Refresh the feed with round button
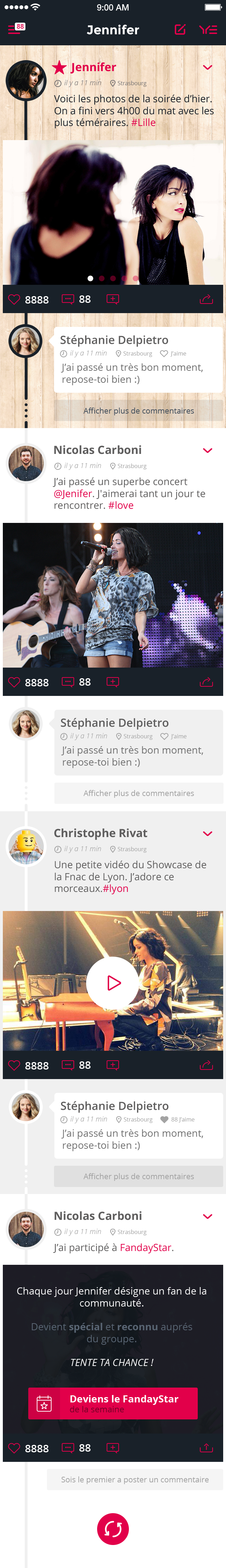 tap(113, 1528)
